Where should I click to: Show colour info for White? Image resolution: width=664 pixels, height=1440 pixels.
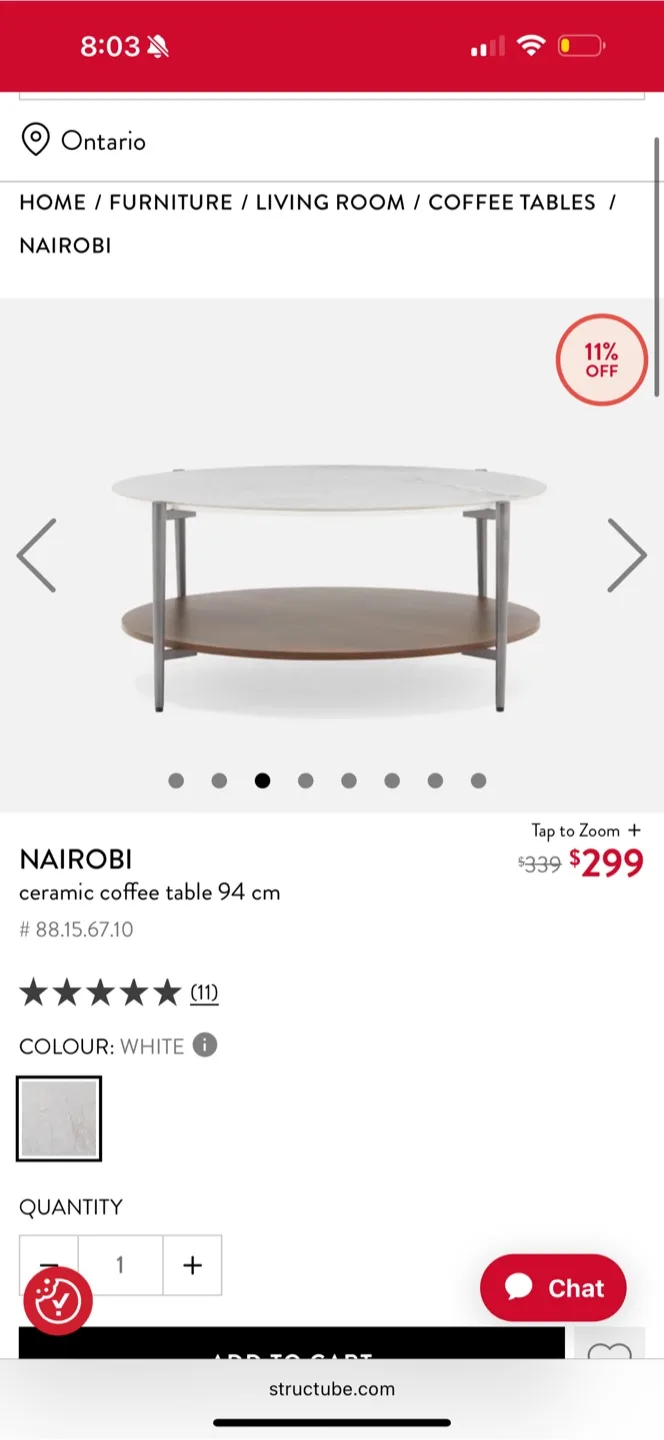pyautogui.click(x=205, y=1045)
